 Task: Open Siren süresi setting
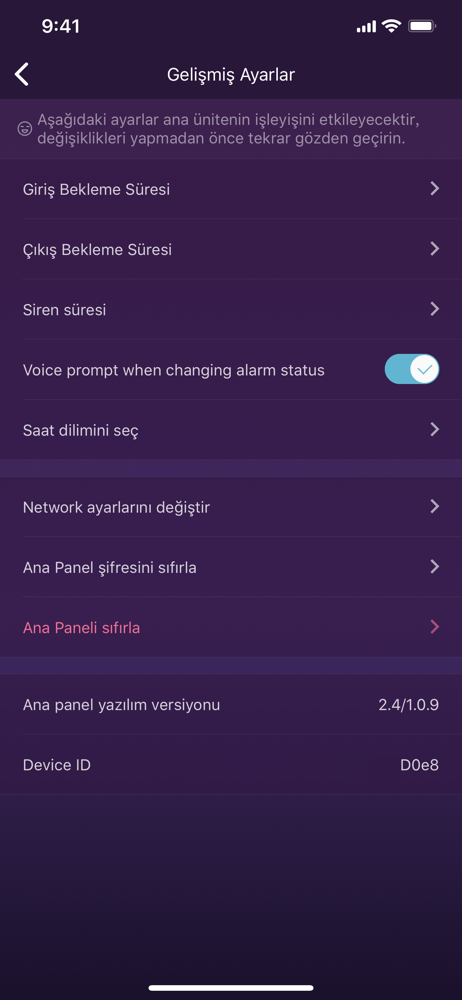pos(231,309)
